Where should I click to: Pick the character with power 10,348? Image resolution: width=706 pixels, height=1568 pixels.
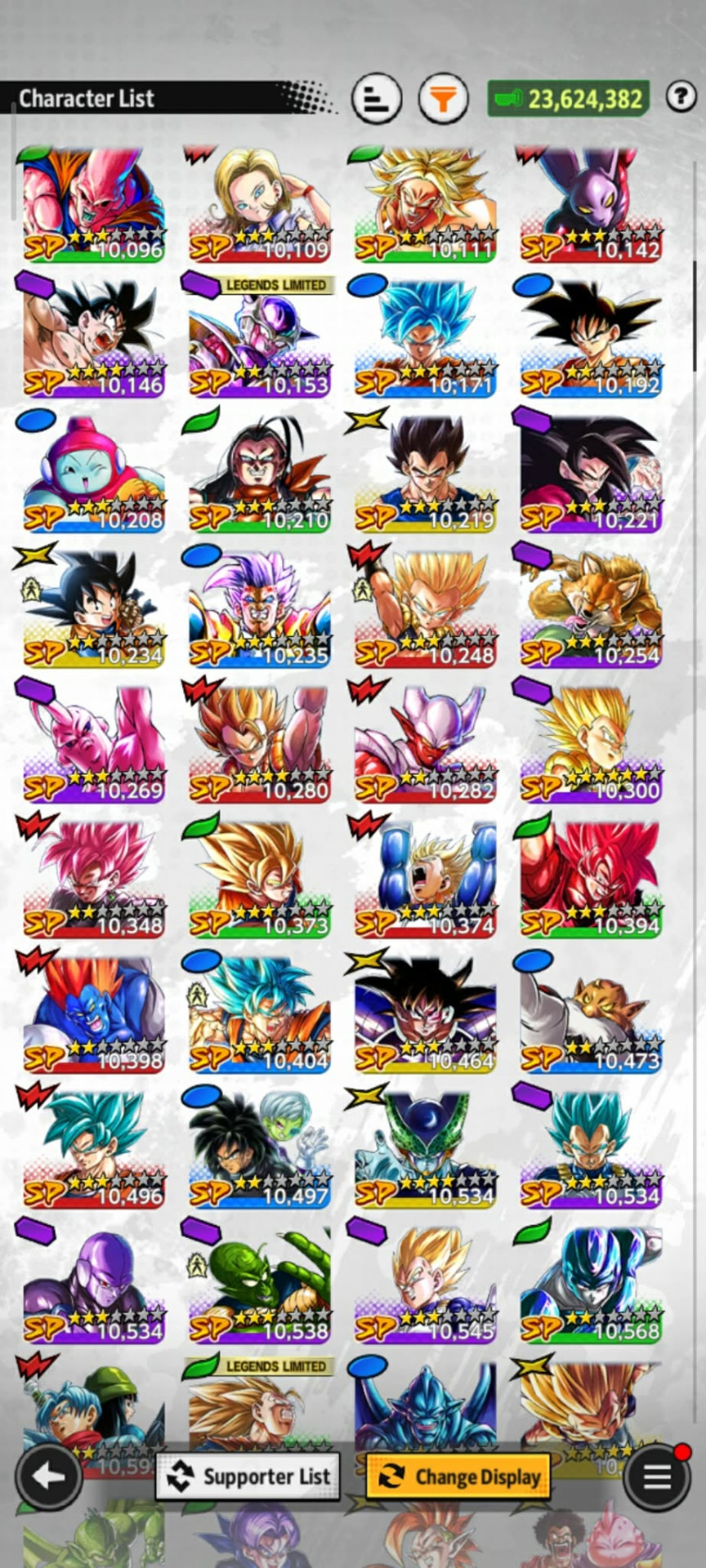(93, 879)
